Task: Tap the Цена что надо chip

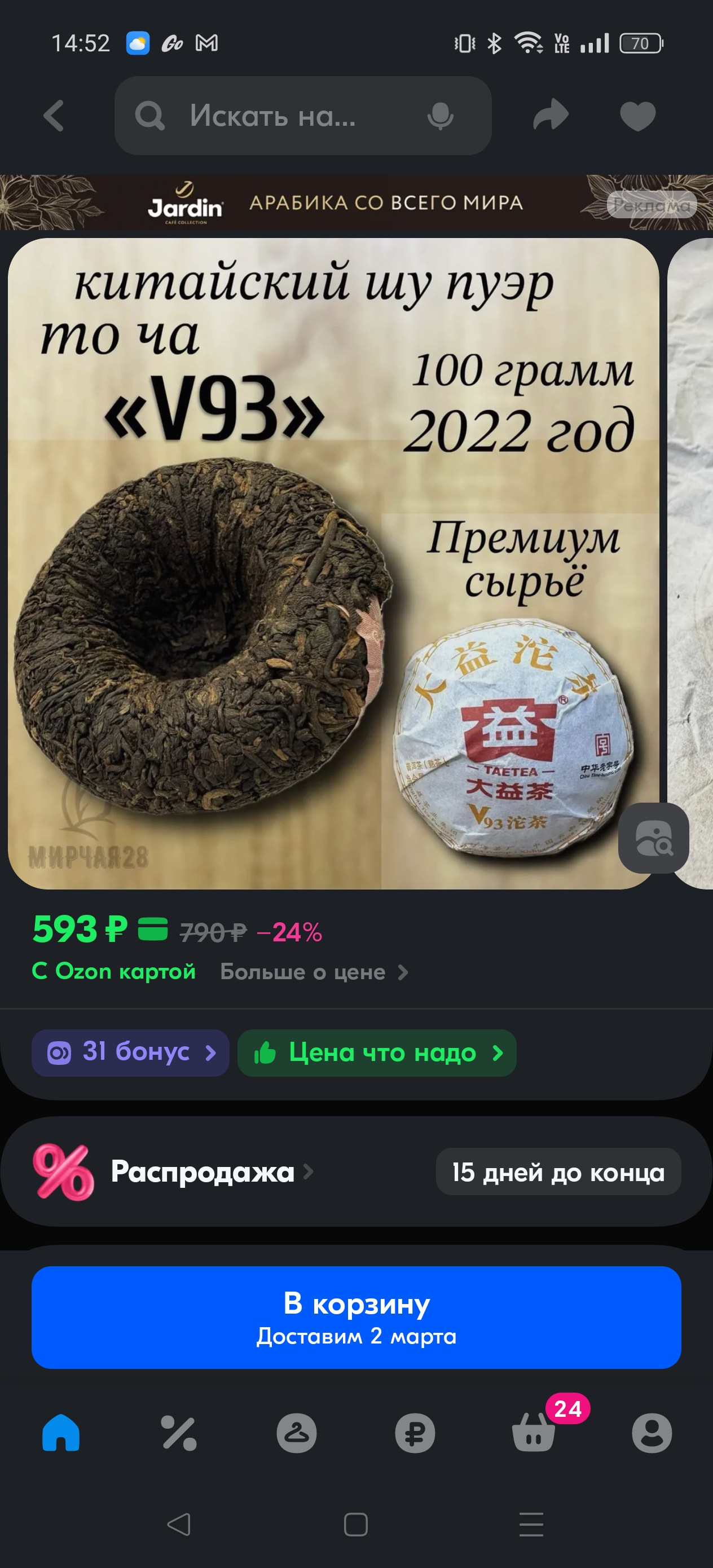Action: [x=377, y=1052]
